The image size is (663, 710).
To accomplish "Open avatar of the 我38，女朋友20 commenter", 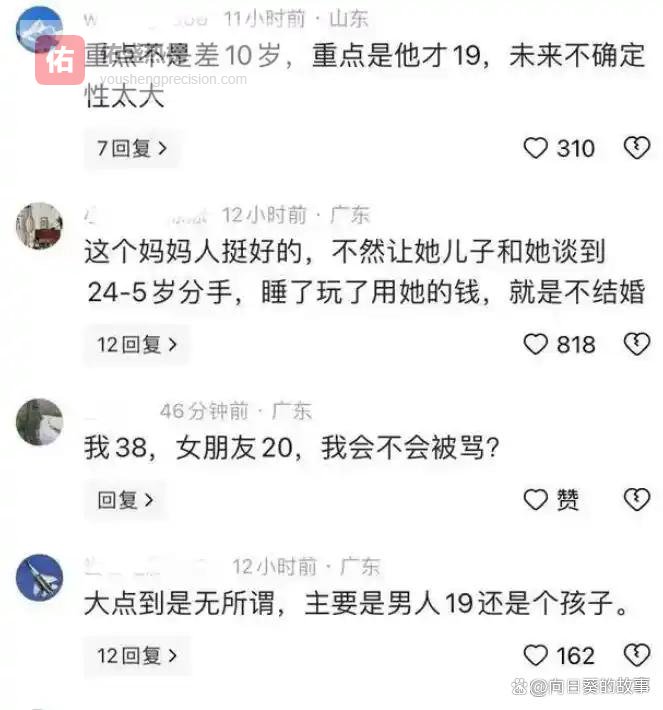I will [40, 421].
